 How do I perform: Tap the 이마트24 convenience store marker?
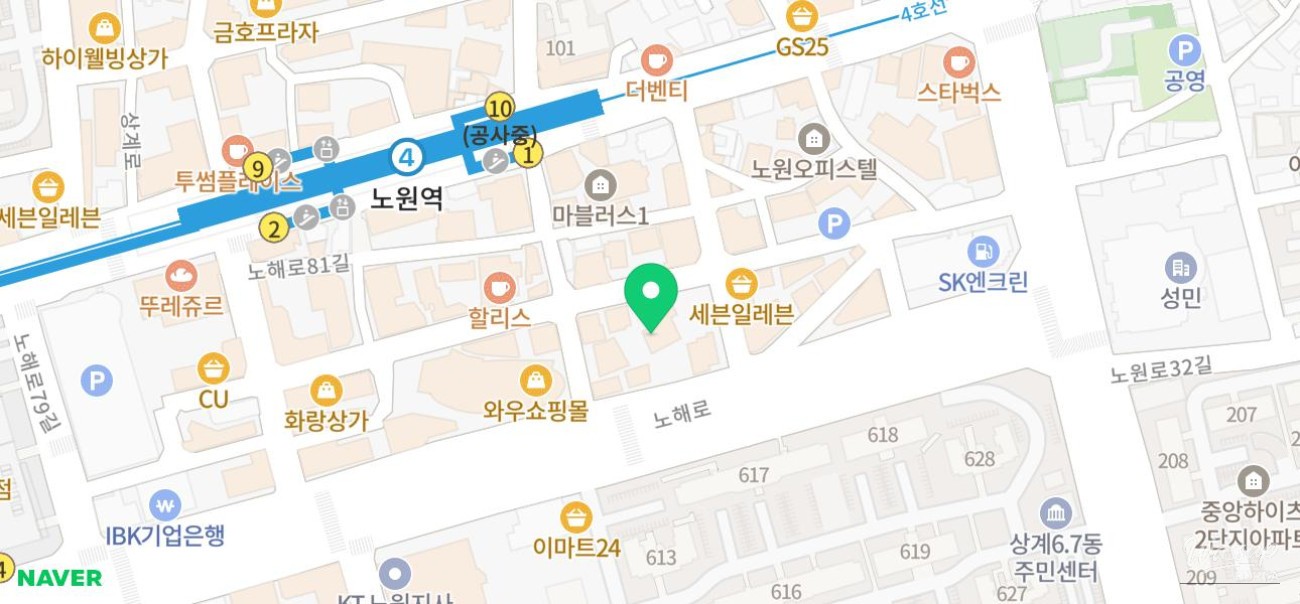point(576,518)
